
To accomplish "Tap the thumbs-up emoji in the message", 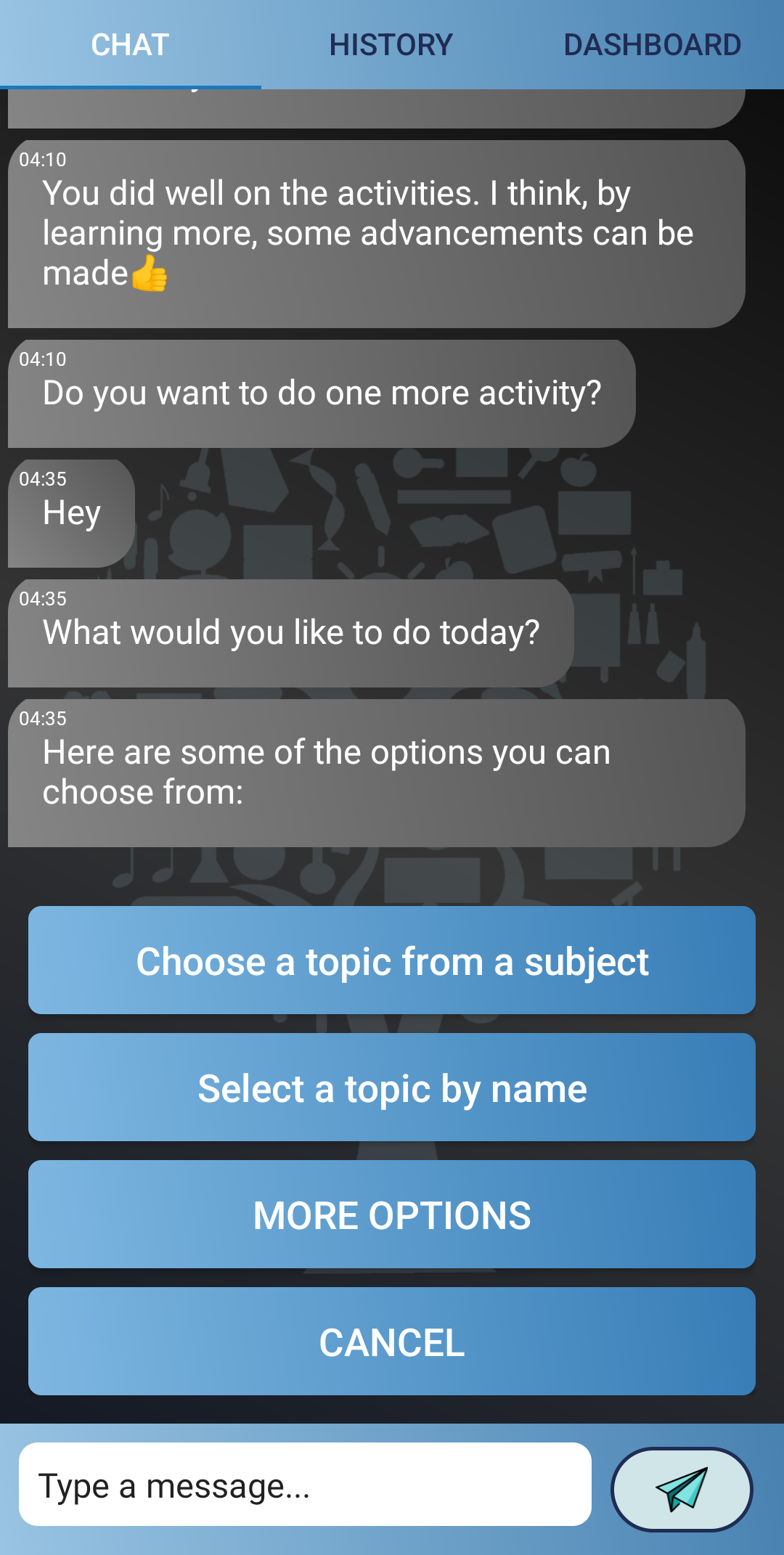I will [149, 274].
